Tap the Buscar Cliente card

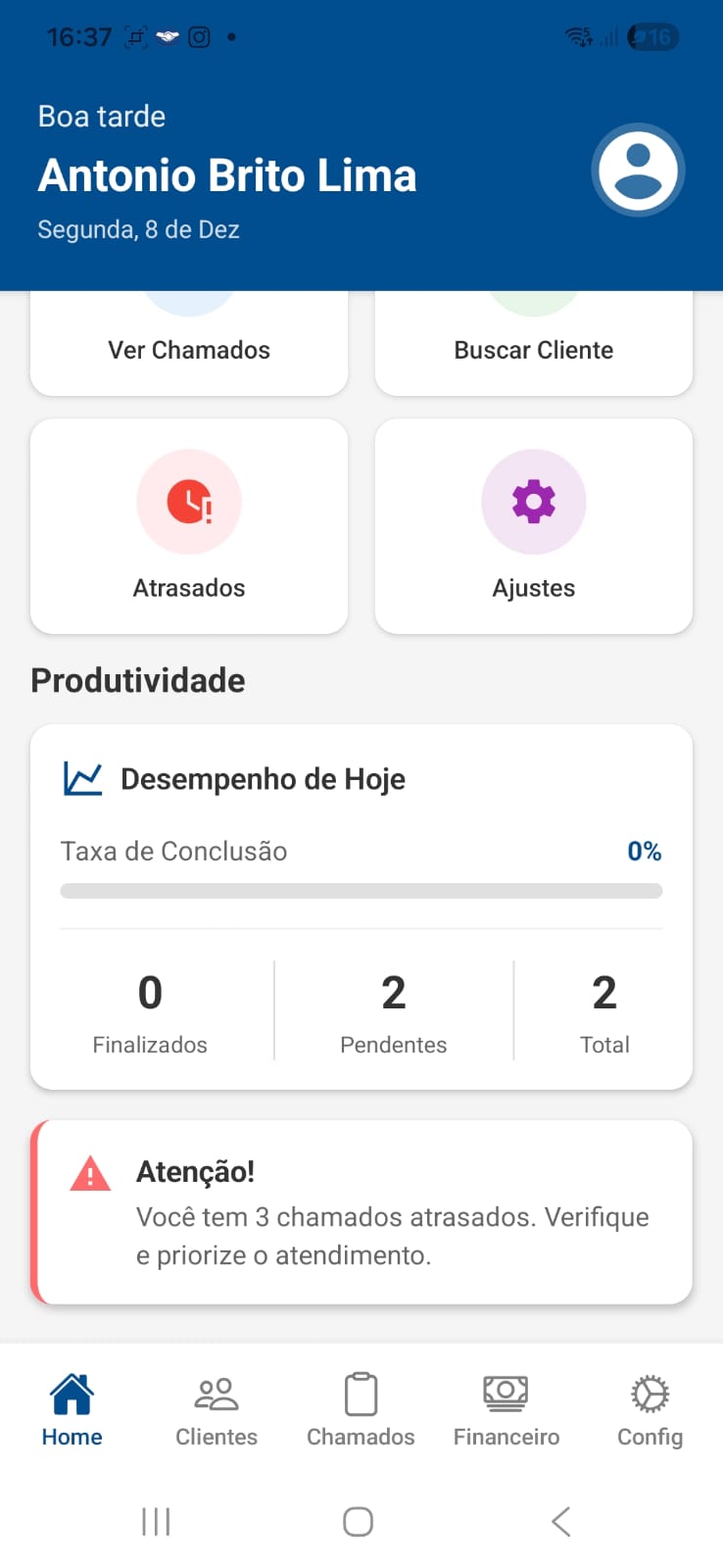tap(534, 340)
